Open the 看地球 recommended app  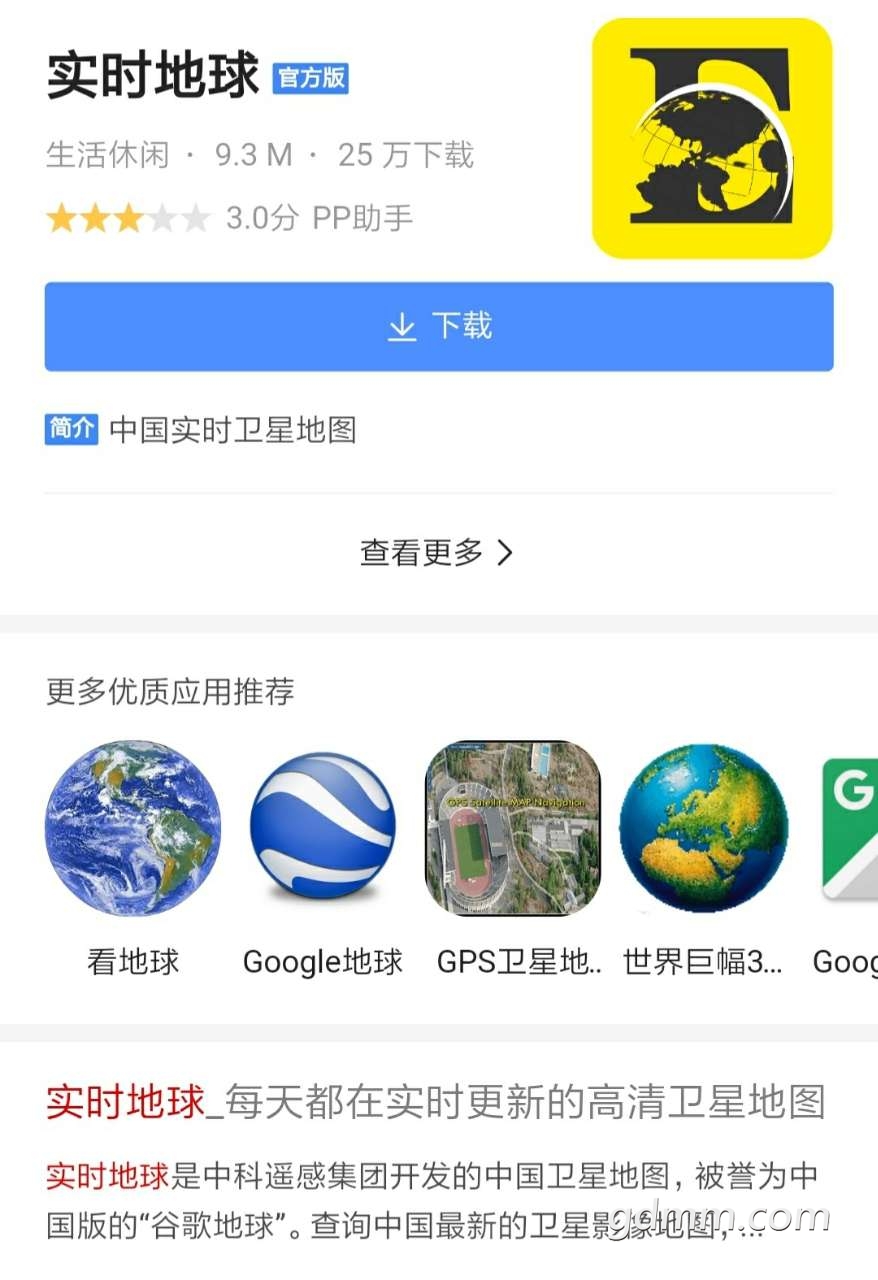133,828
